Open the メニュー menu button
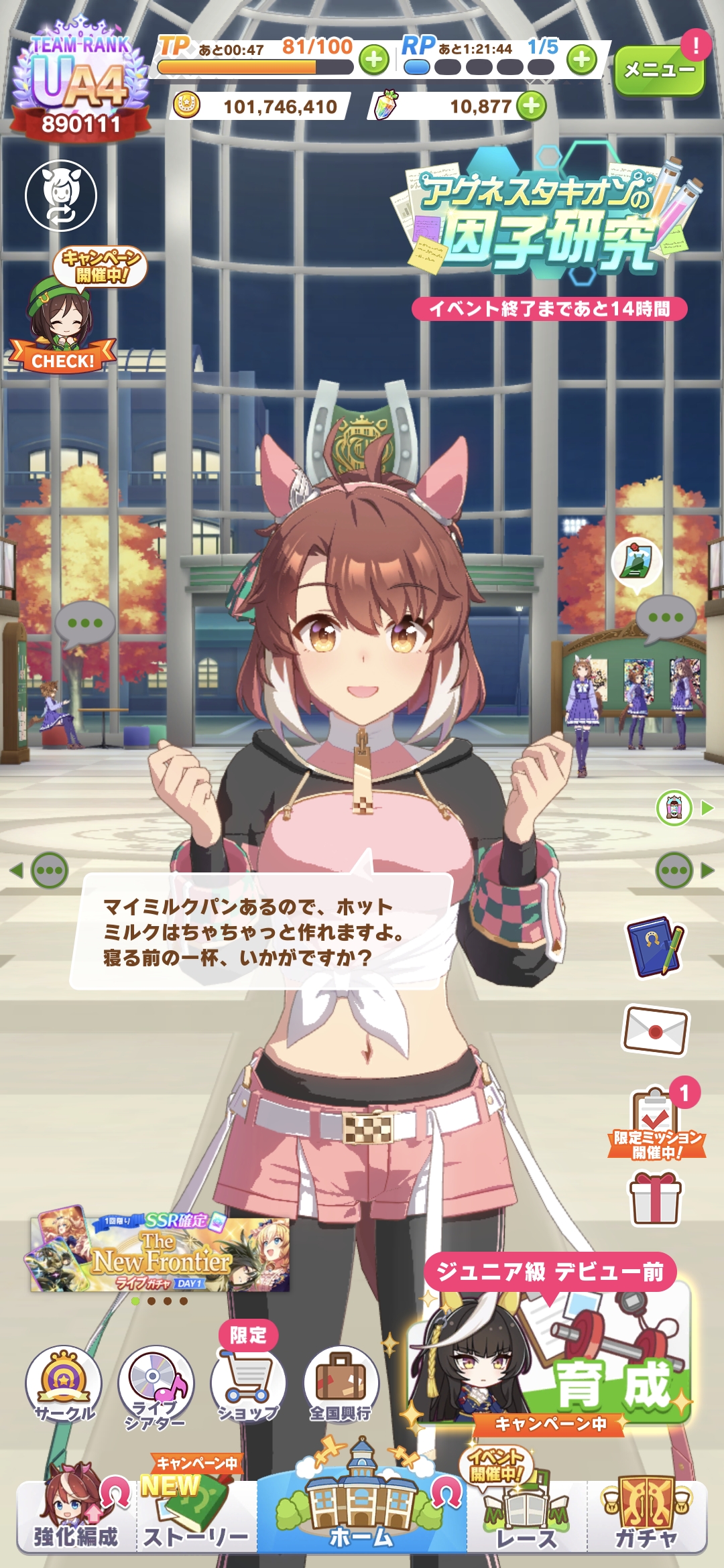The height and width of the screenshot is (1568, 724). click(658, 70)
